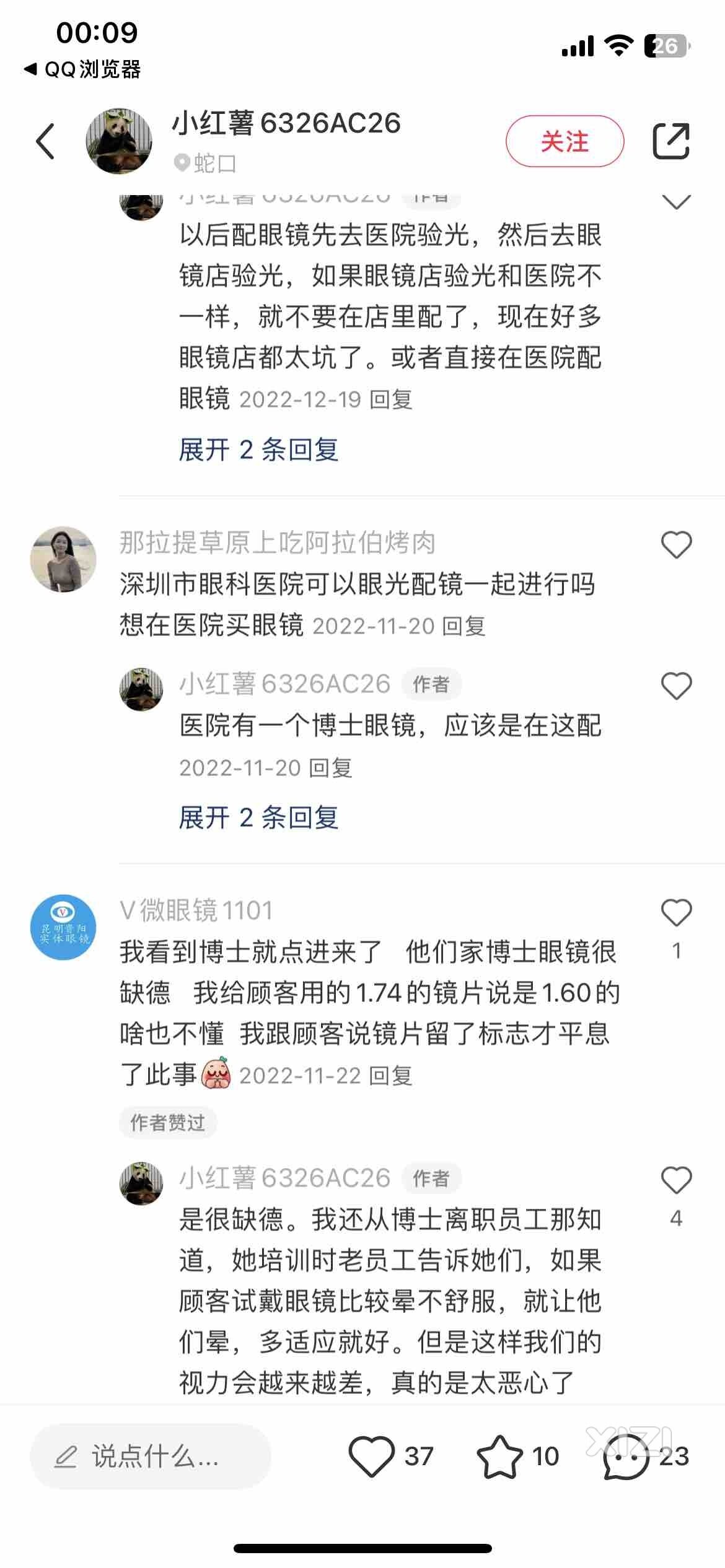Like V微眼镜1101's comment

[676, 913]
